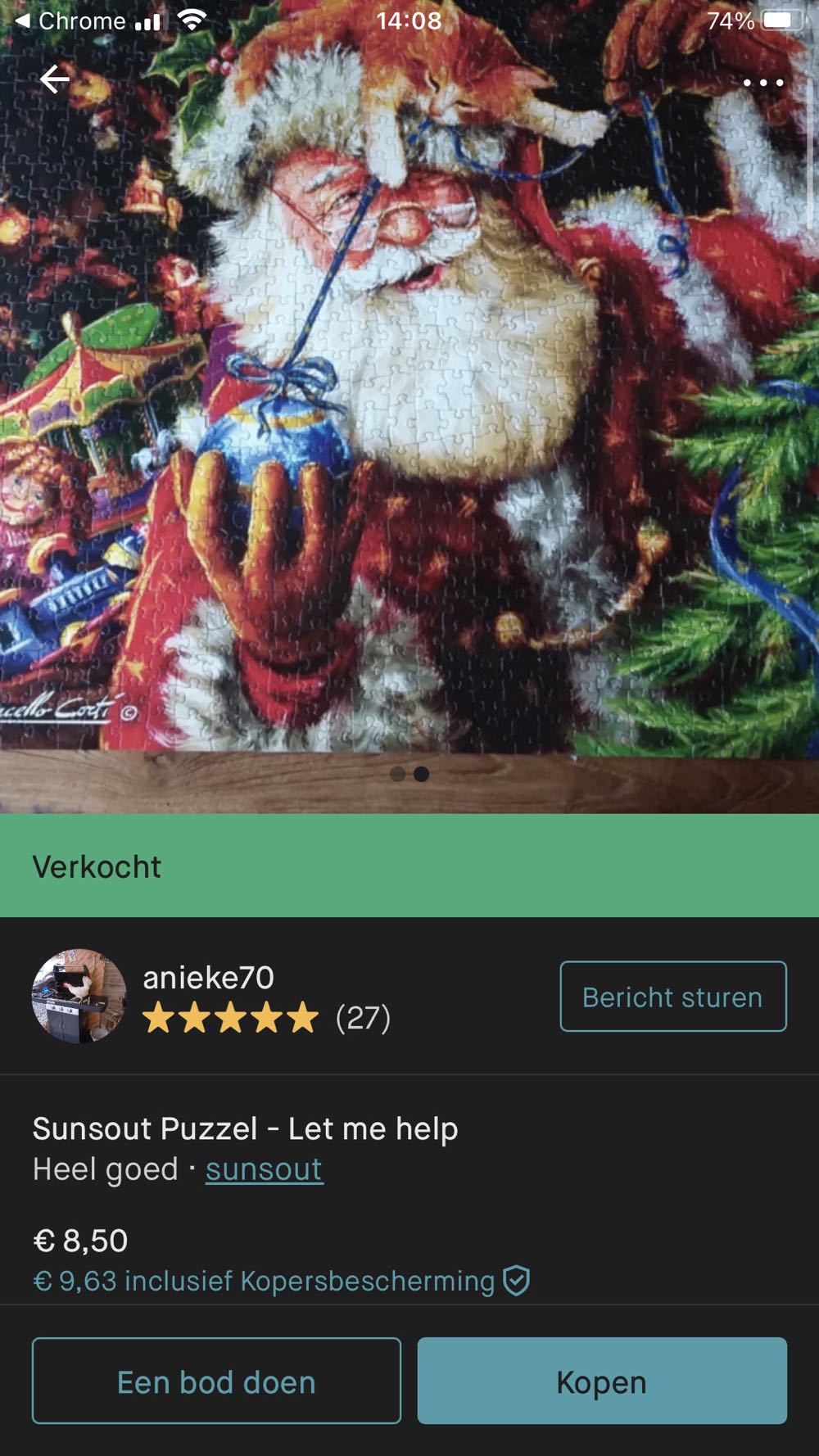Select the first carousel dot
Screen dimensions: 819x1456
(x=398, y=773)
